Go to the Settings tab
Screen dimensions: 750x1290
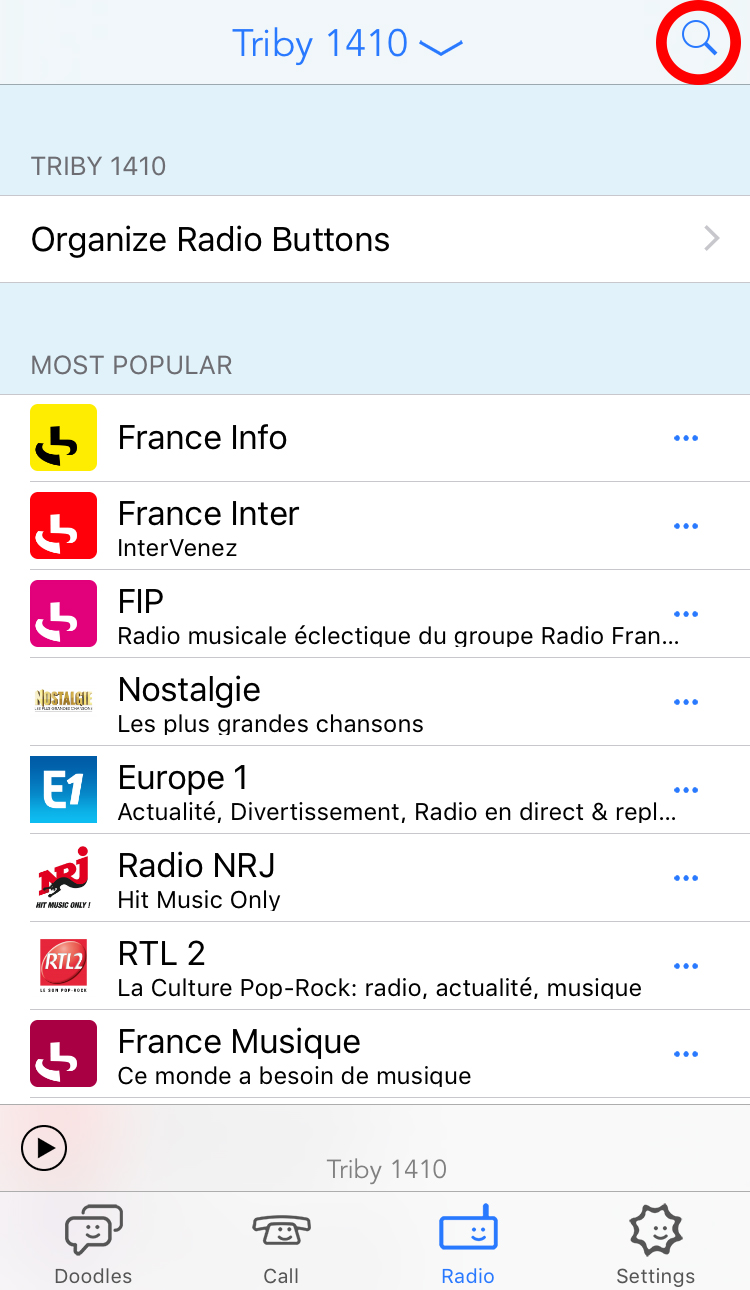coord(655,1244)
